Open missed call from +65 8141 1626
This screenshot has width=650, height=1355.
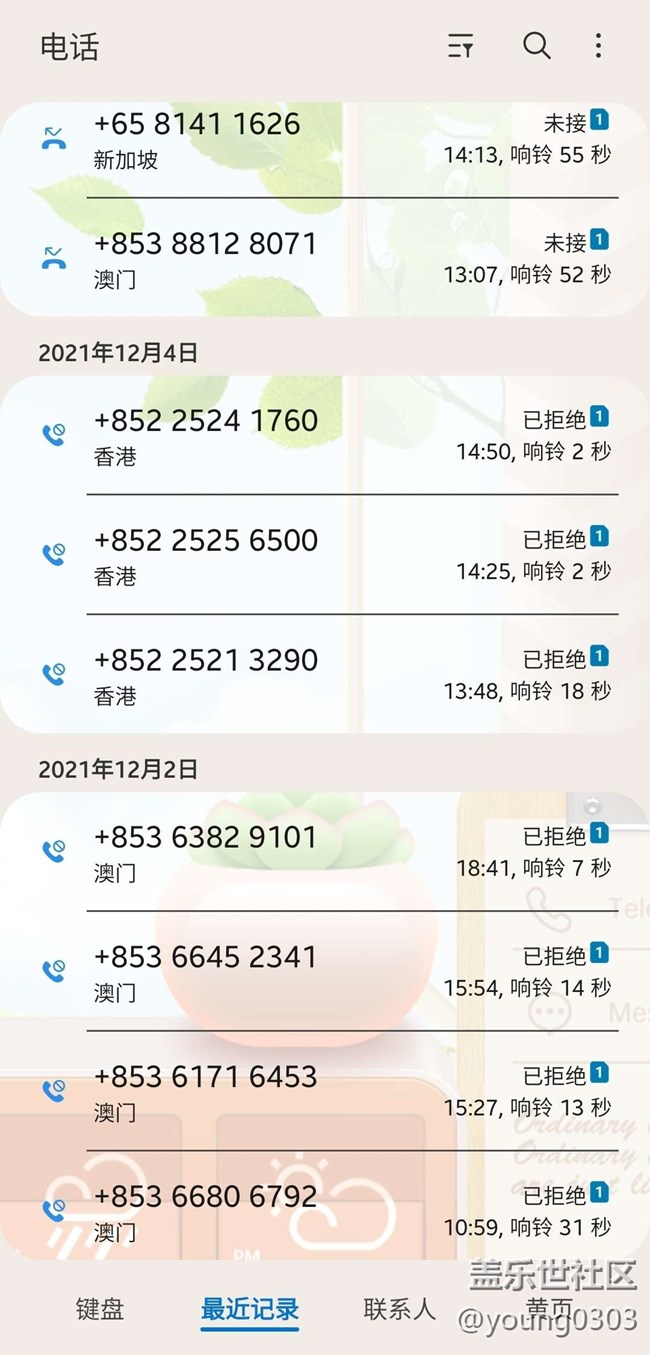325,139
